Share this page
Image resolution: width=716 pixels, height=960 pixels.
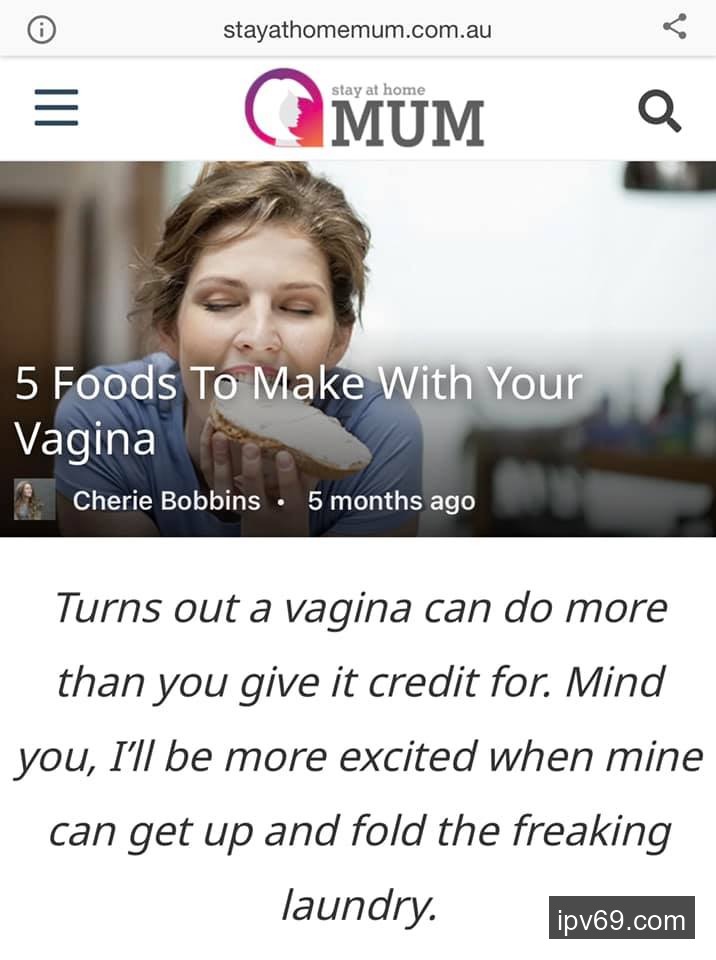[x=675, y=28]
